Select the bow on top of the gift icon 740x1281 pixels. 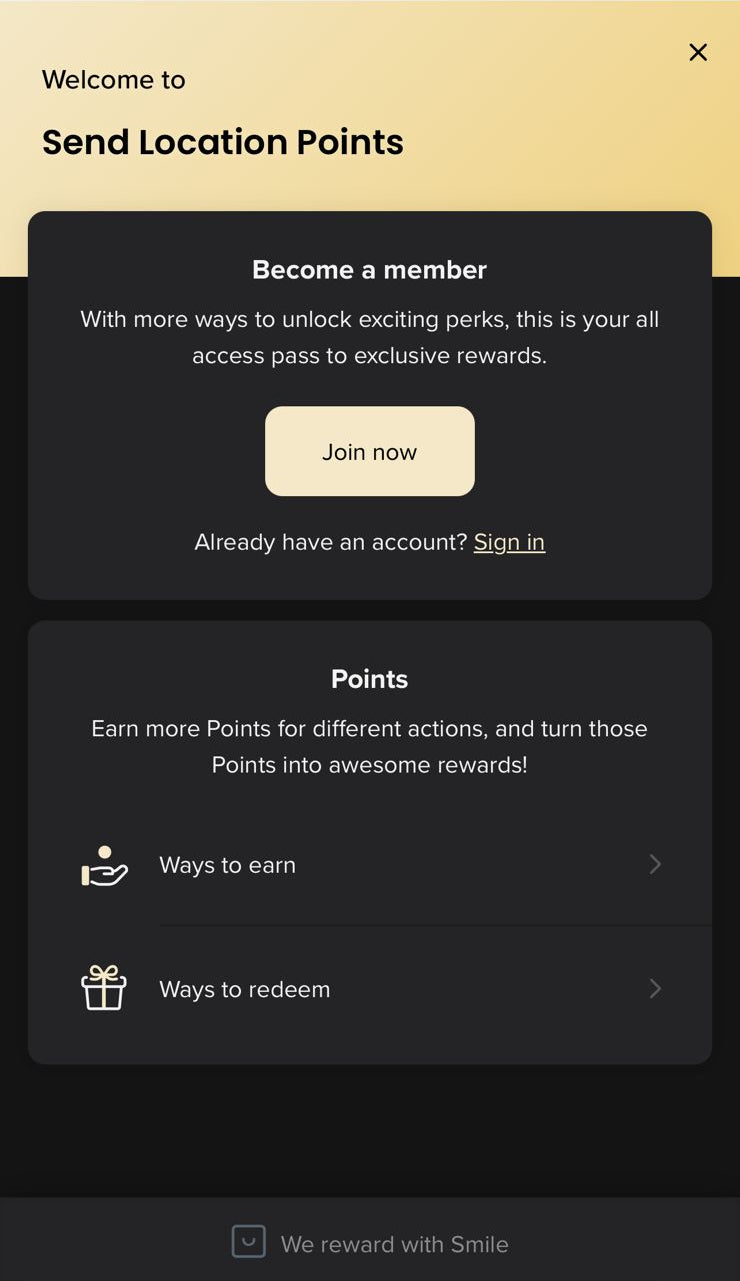[x=103, y=970]
